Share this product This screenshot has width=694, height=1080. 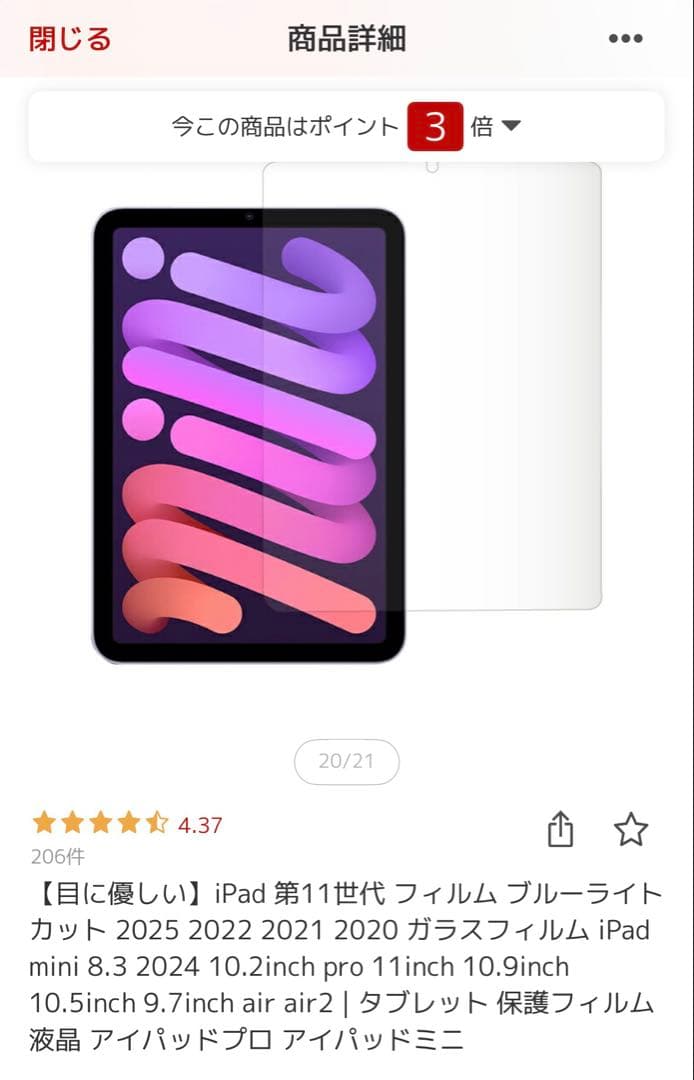560,828
